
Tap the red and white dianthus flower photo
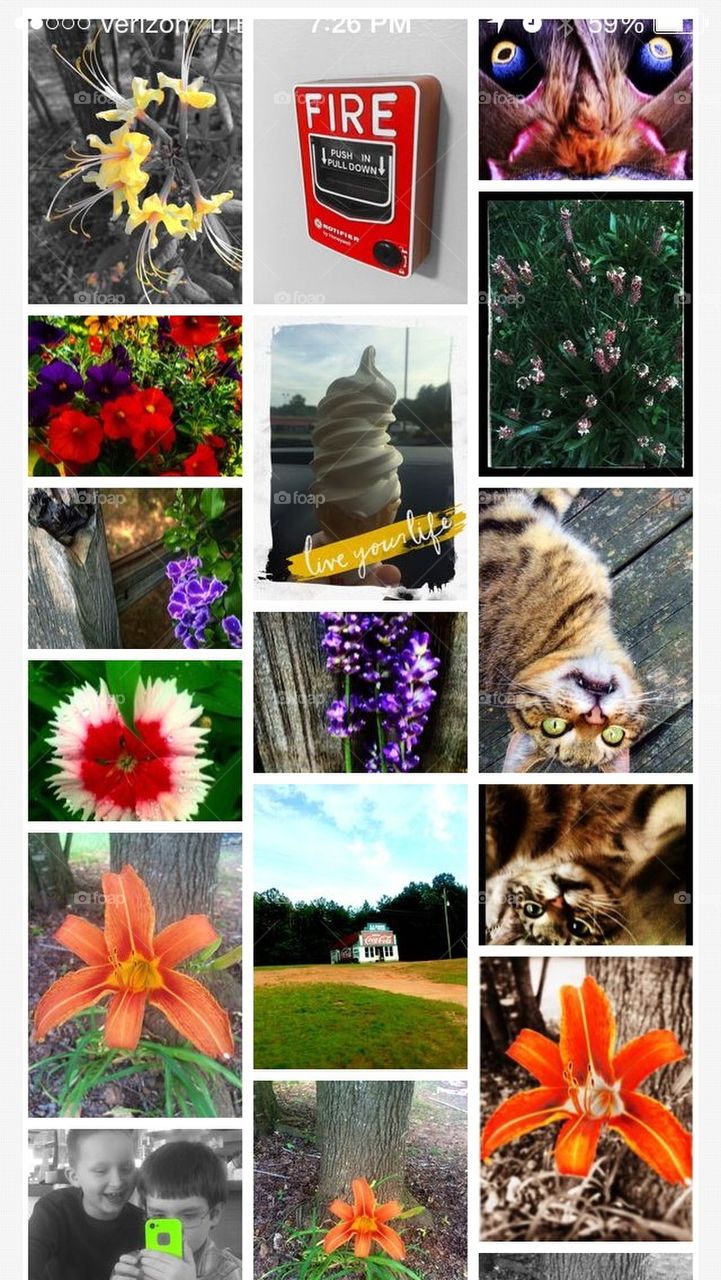click(x=135, y=740)
